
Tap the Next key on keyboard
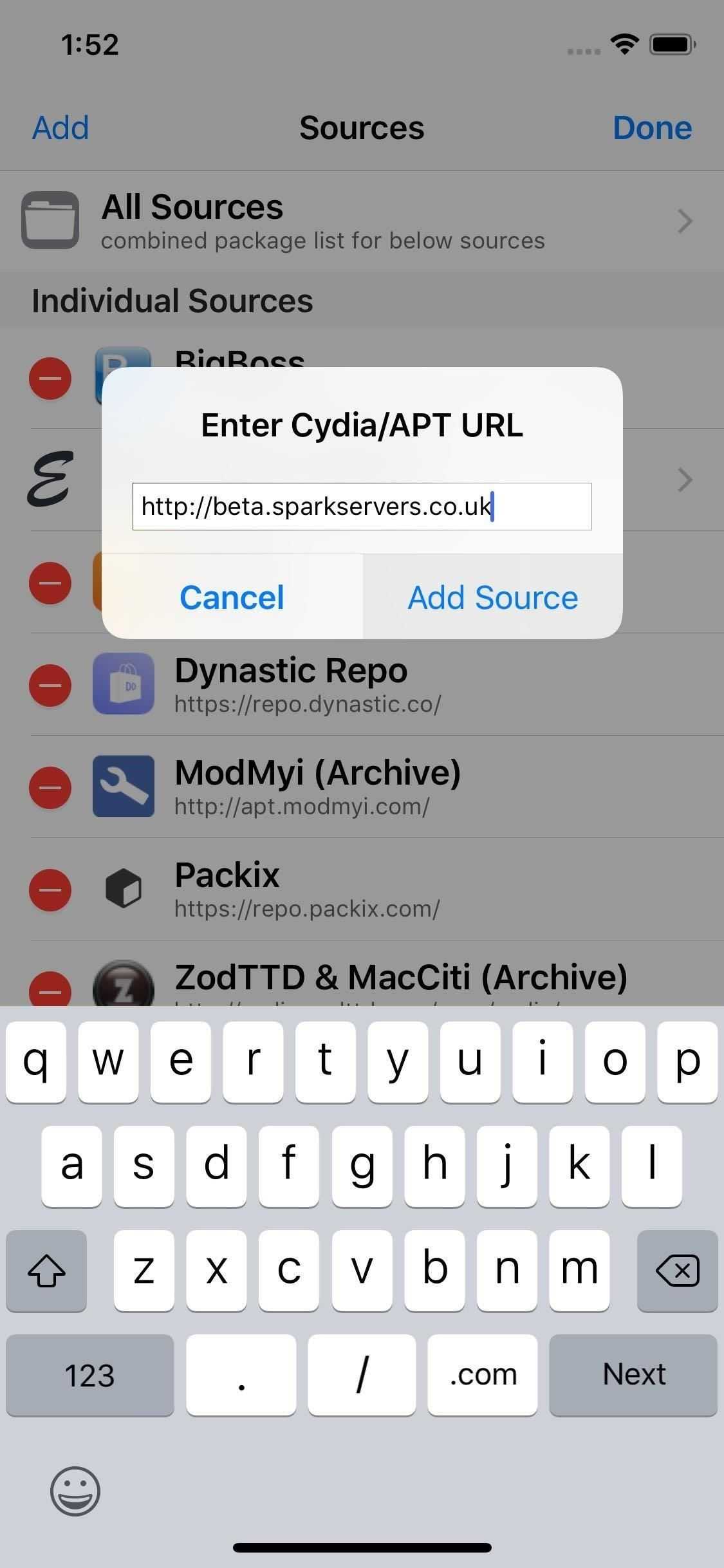coord(633,1374)
